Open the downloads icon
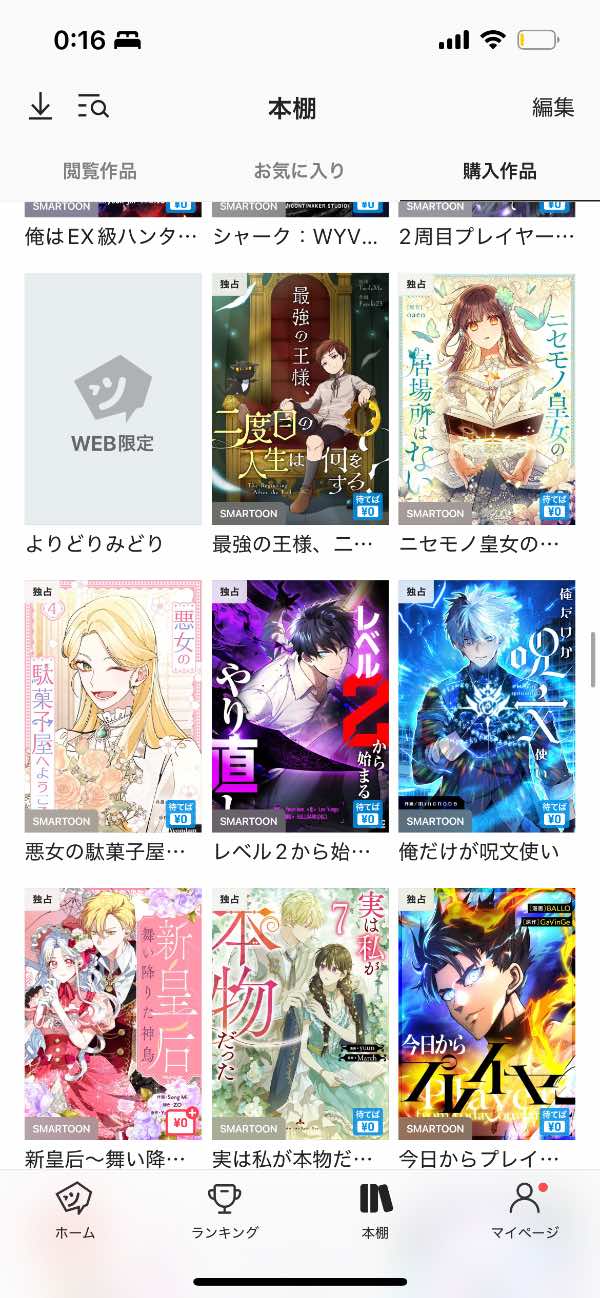Viewport: 600px width, 1298px height. click(x=40, y=107)
